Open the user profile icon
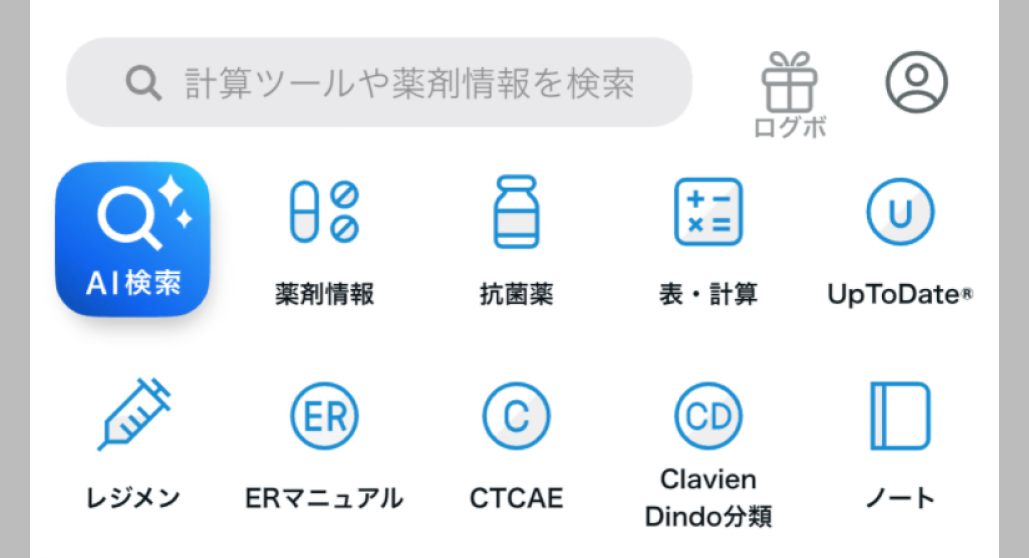The image size is (1029, 558). (x=916, y=80)
